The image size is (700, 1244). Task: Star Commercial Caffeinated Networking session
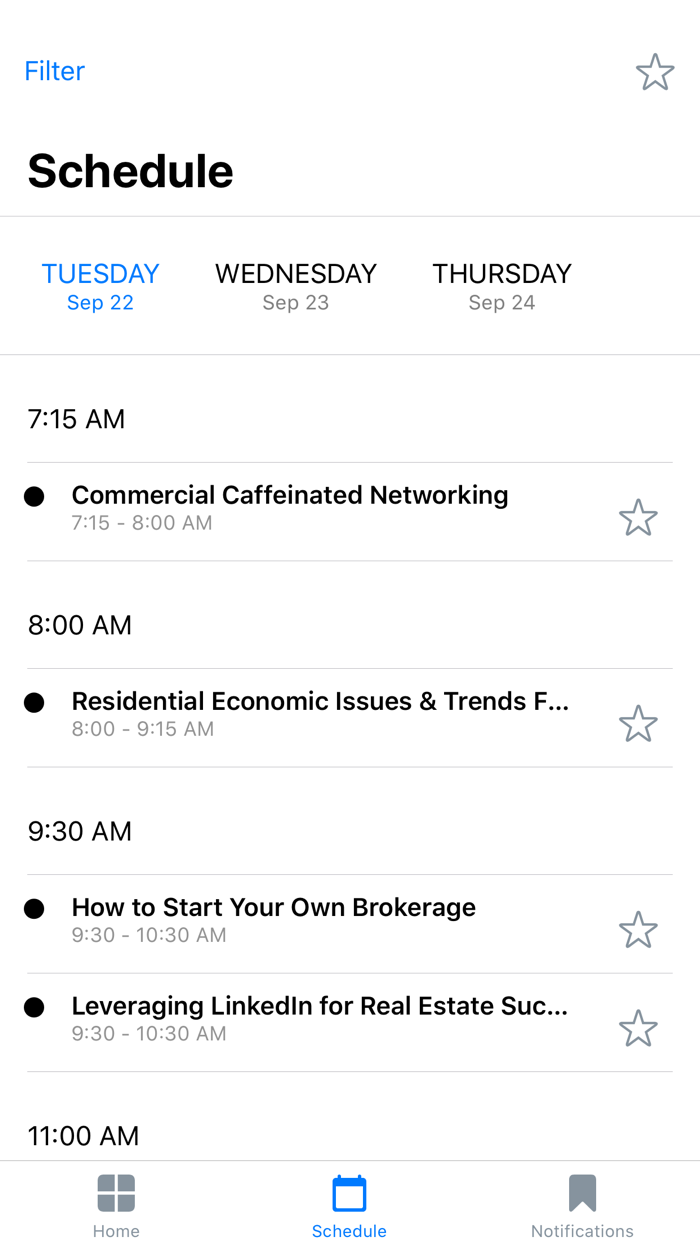pyautogui.click(x=638, y=518)
